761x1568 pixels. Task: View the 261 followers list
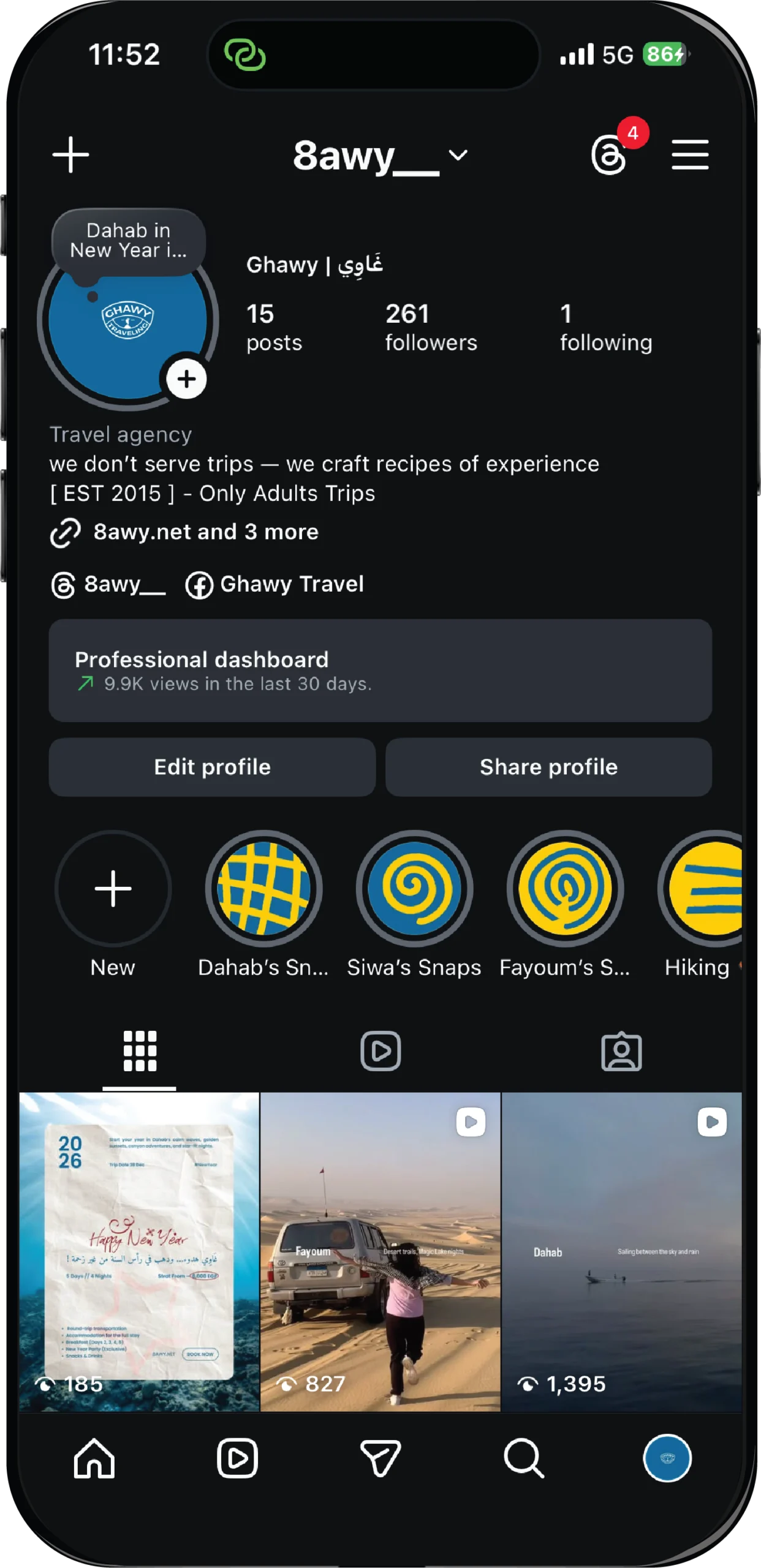[x=431, y=328]
